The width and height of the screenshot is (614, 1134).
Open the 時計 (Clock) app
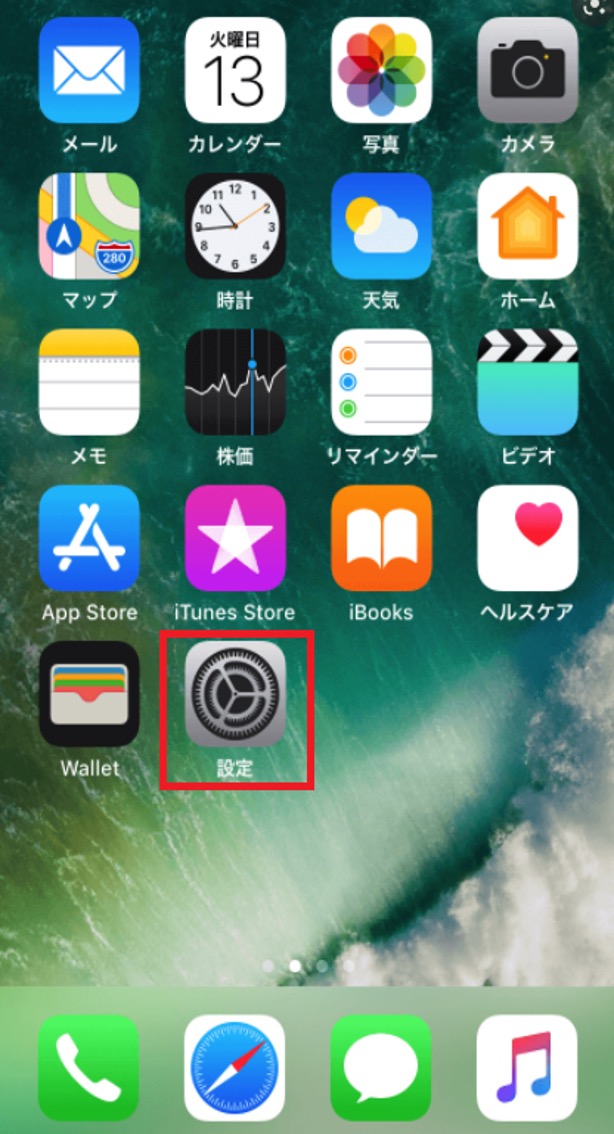tap(235, 225)
